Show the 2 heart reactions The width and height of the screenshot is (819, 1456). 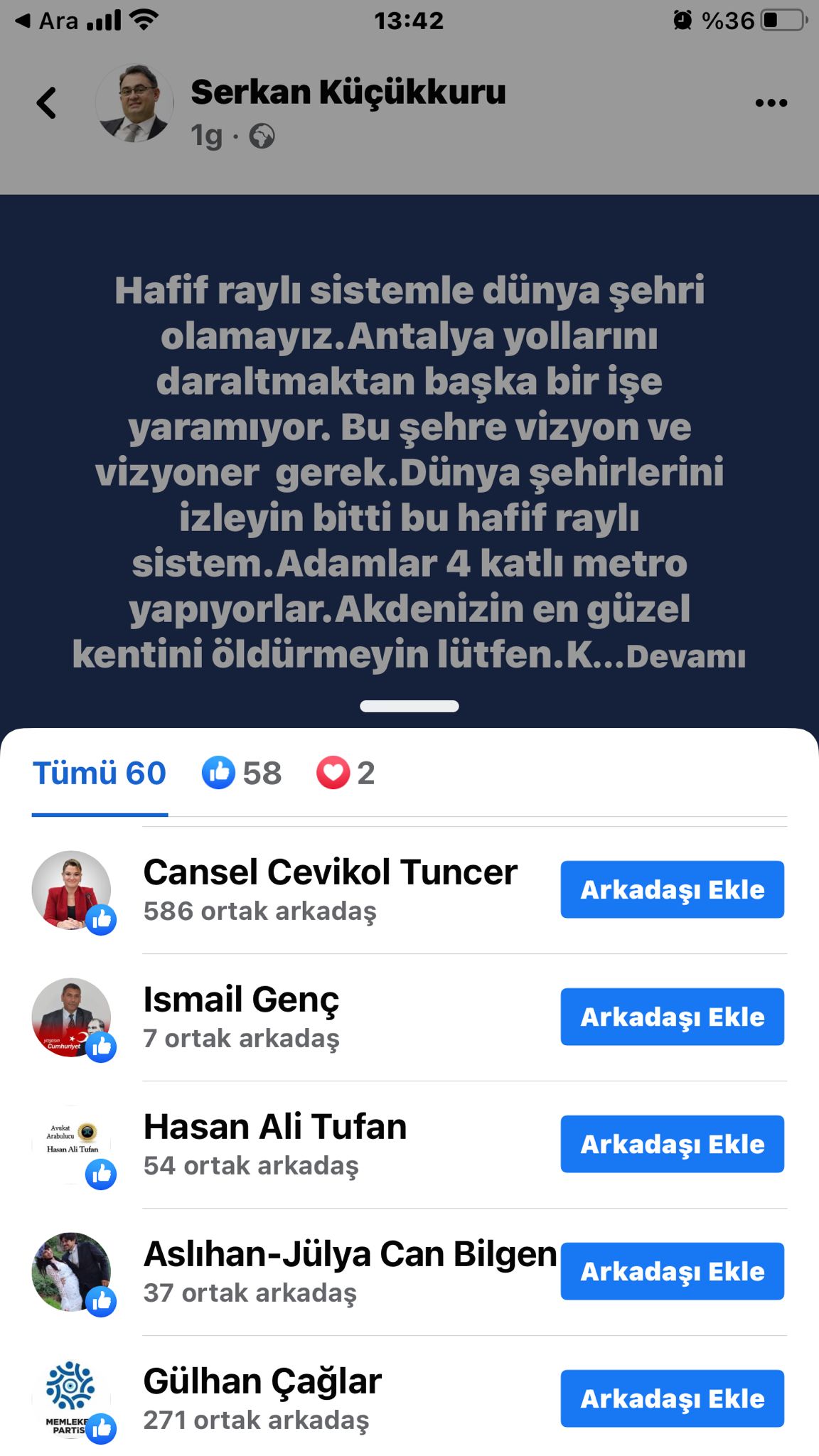pos(346,773)
